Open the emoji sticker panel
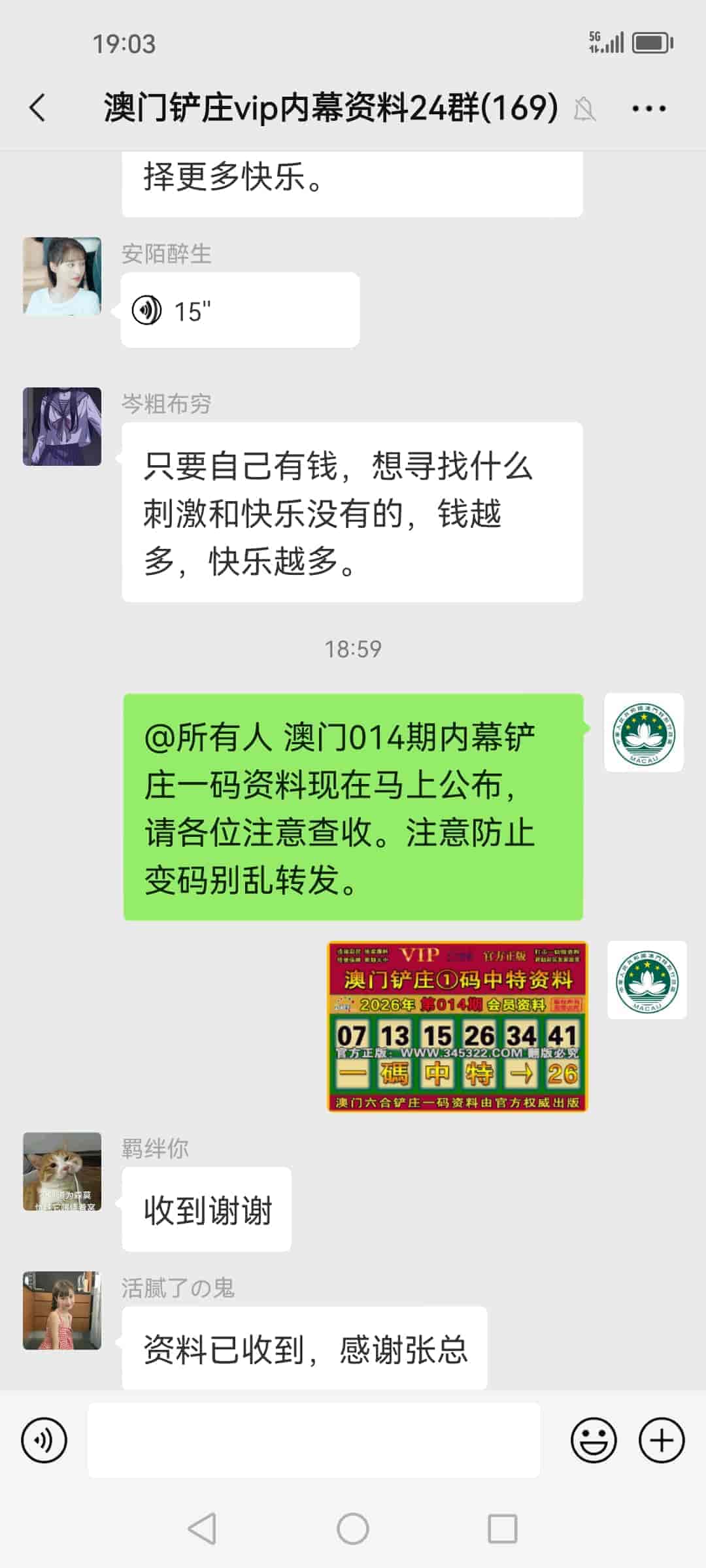This screenshot has width=706, height=1568. click(x=594, y=1440)
